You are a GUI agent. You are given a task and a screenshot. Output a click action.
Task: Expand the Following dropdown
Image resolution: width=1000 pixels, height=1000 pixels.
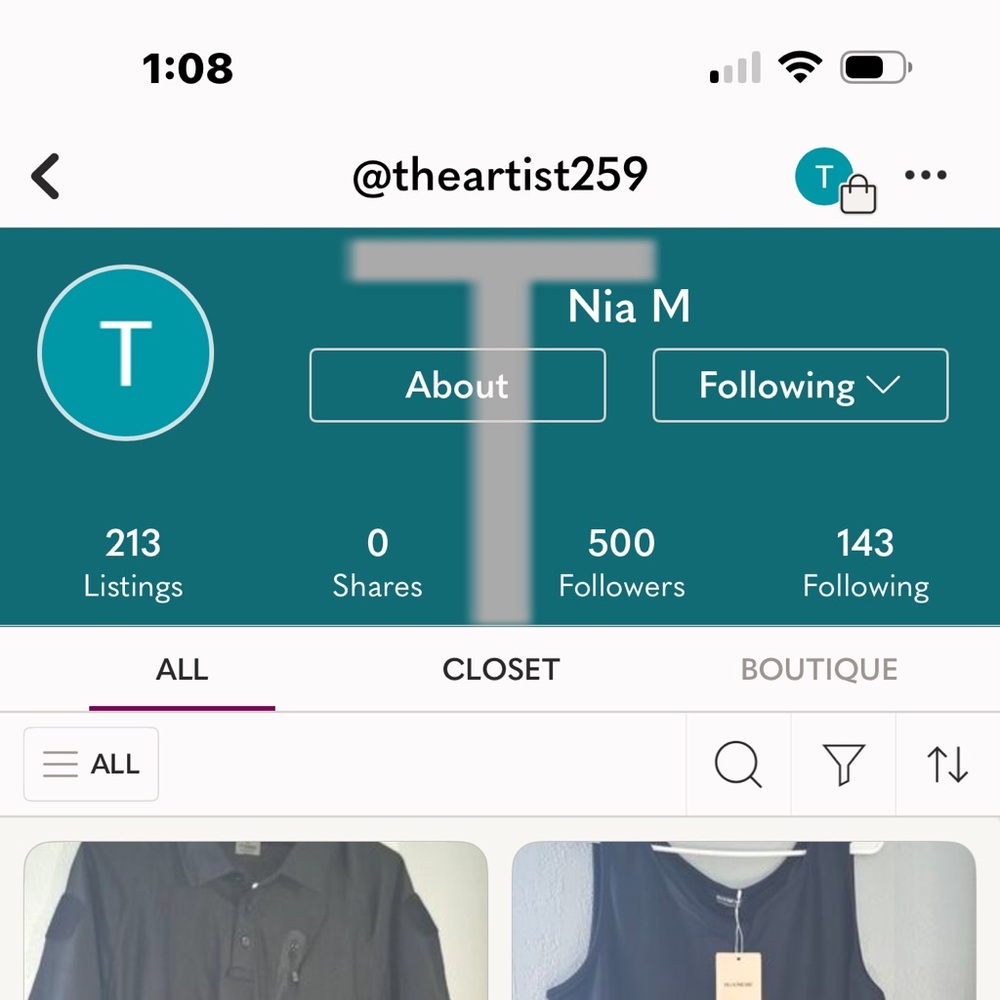click(800, 385)
